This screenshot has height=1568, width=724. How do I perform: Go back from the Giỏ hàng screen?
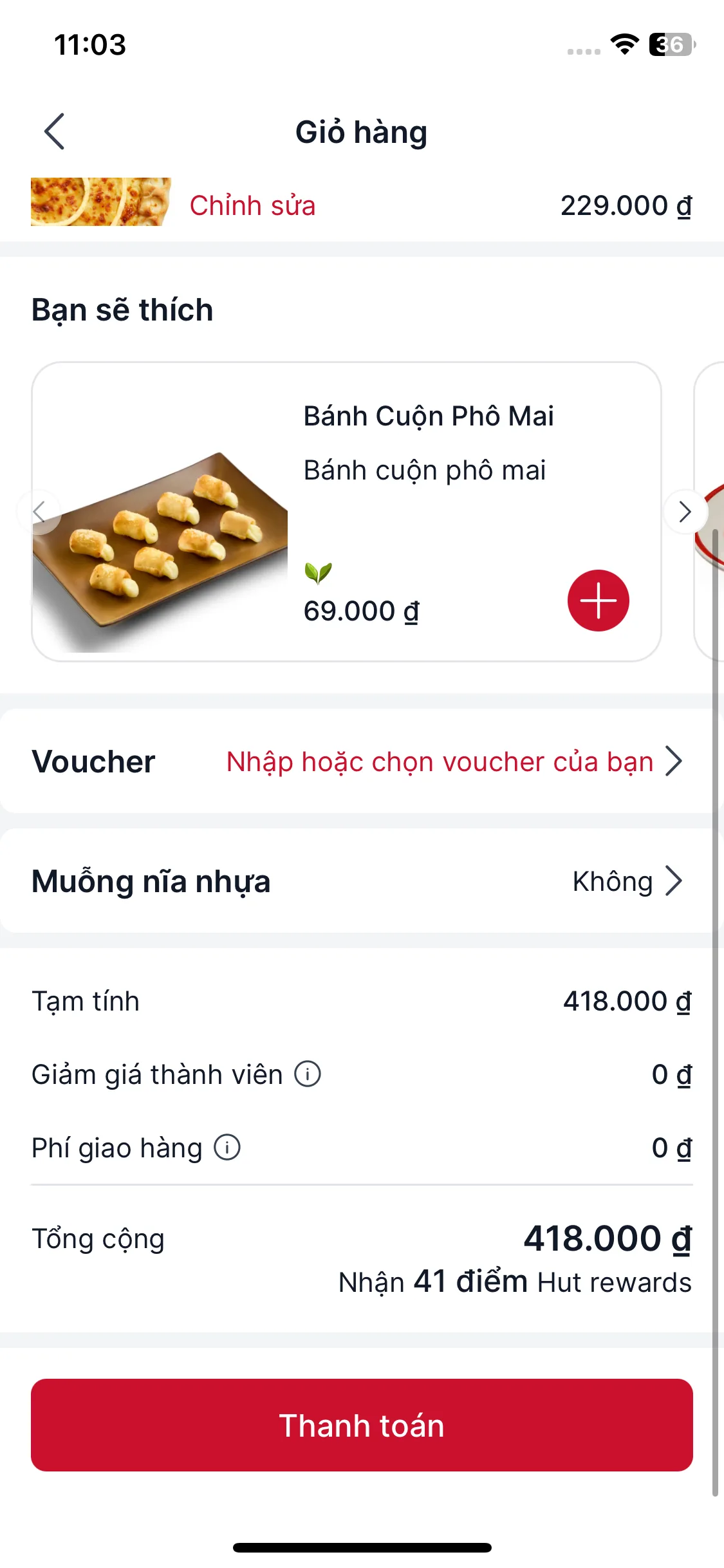click(55, 132)
